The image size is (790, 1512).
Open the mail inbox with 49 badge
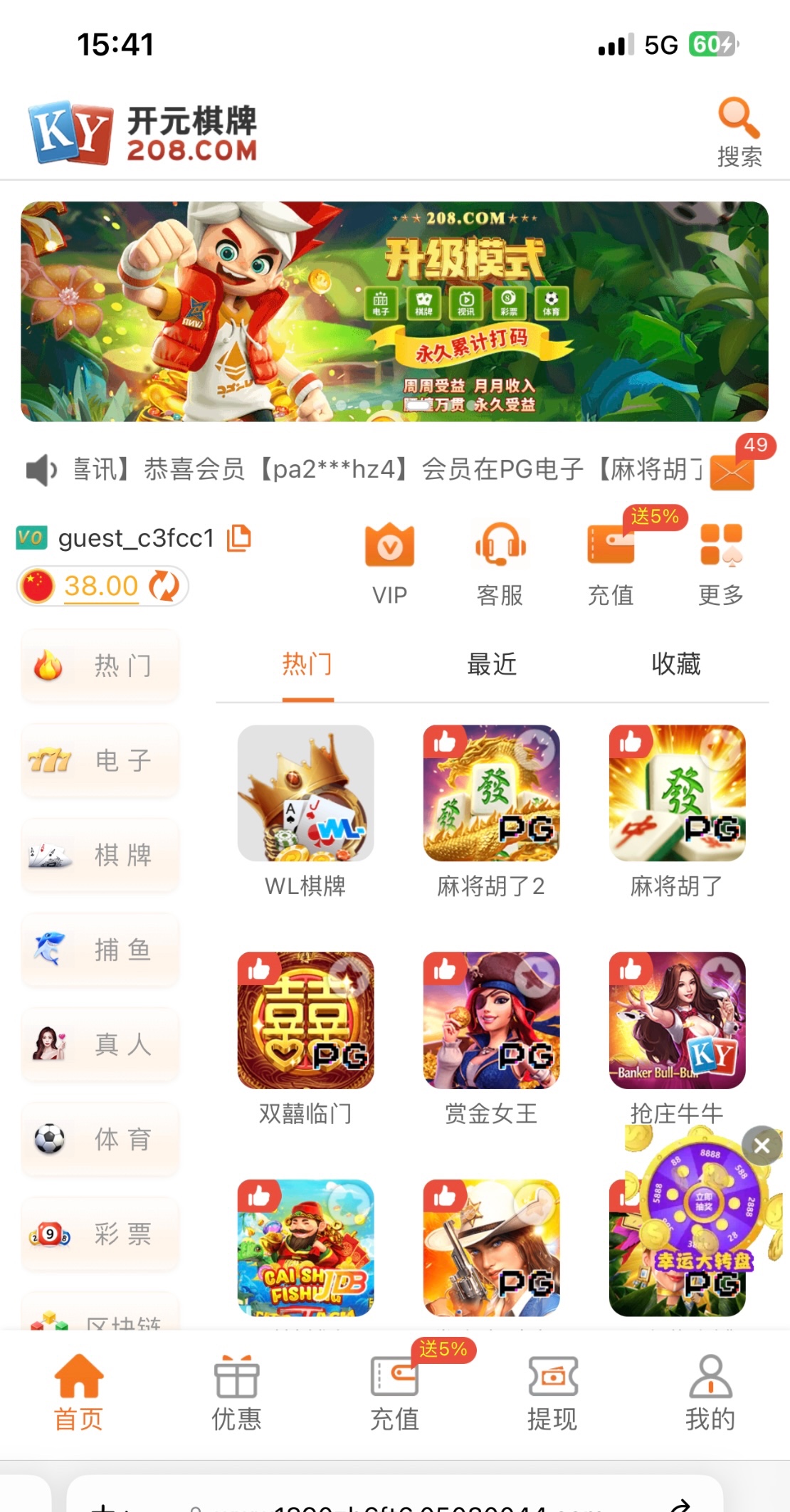(x=733, y=471)
